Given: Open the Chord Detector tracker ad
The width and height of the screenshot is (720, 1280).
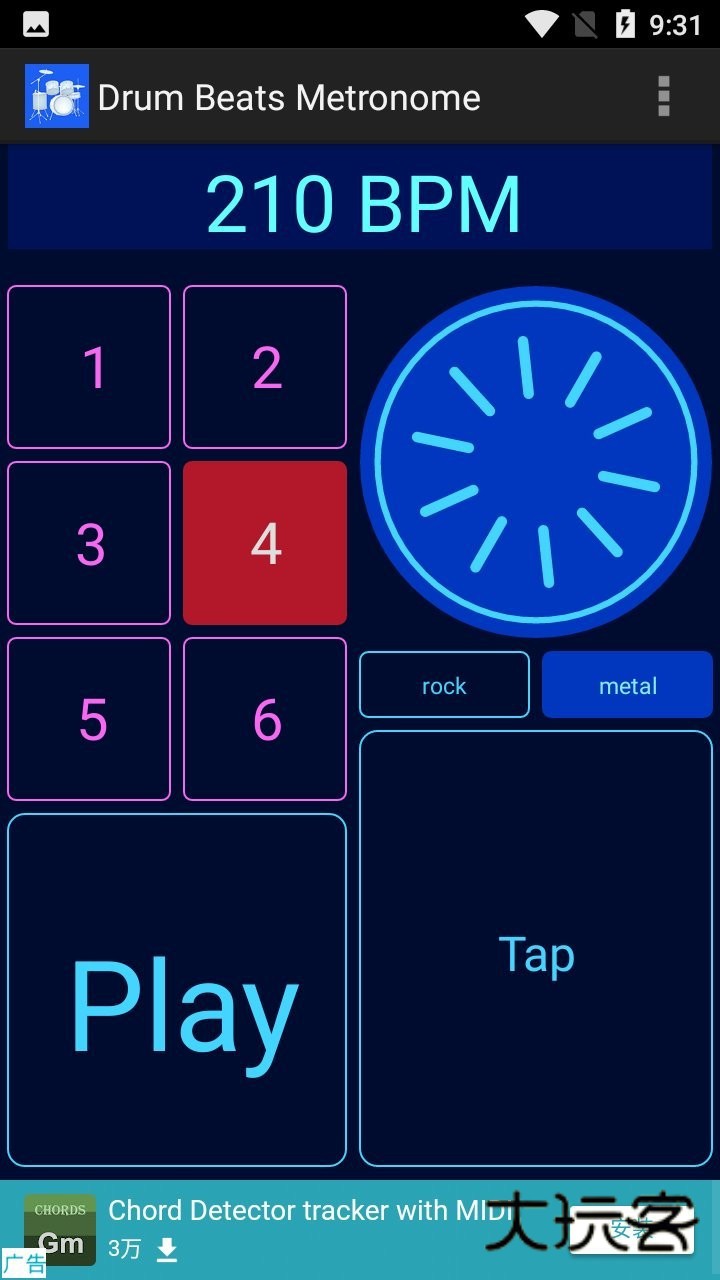Looking at the screenshot, I should tap(300, 1228).
